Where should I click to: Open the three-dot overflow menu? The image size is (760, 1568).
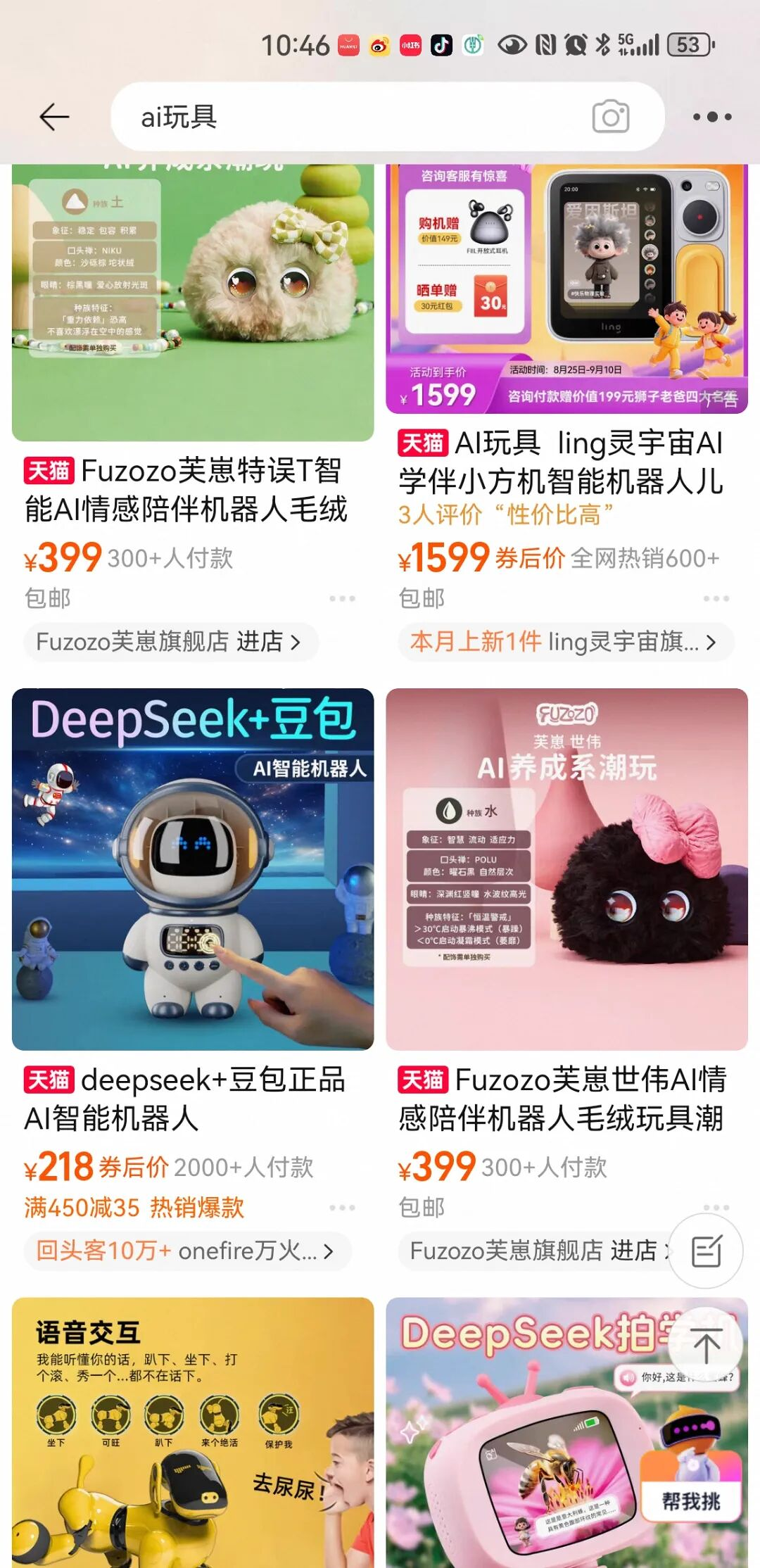(x=712, y=117)
